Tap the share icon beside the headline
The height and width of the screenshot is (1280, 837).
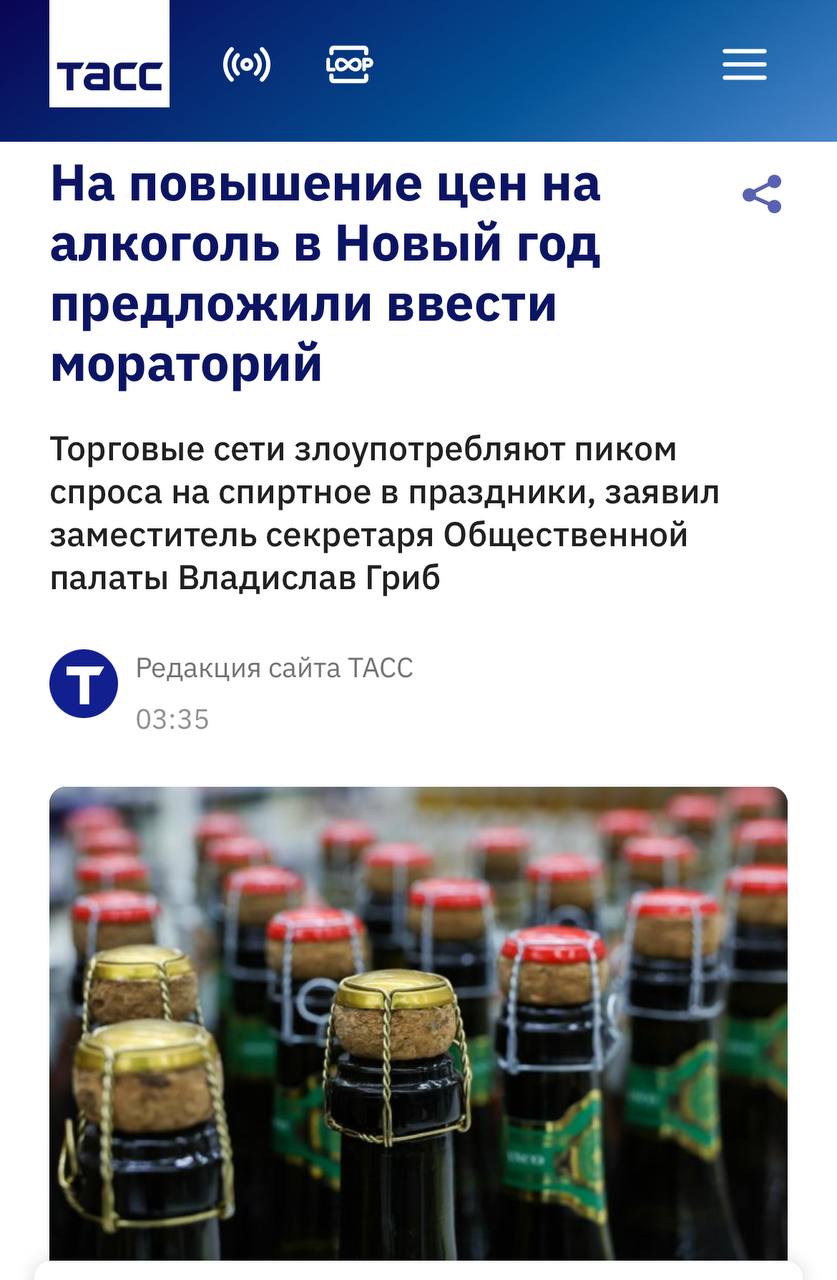[x=760, y=196]
